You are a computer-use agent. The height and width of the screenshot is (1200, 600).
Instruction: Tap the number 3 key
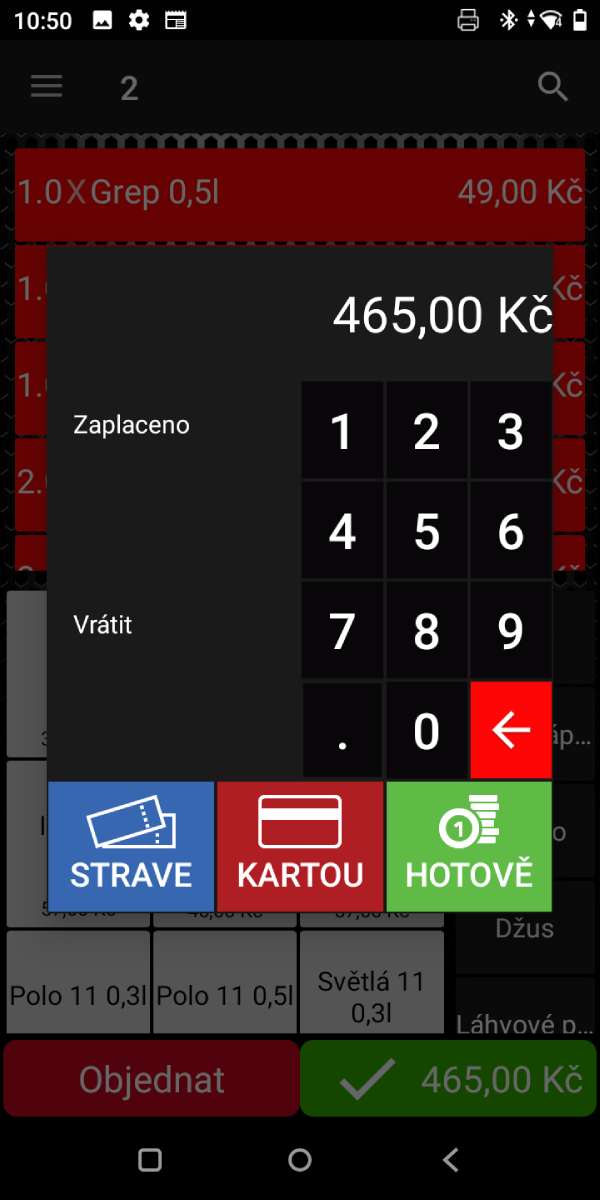510,431
